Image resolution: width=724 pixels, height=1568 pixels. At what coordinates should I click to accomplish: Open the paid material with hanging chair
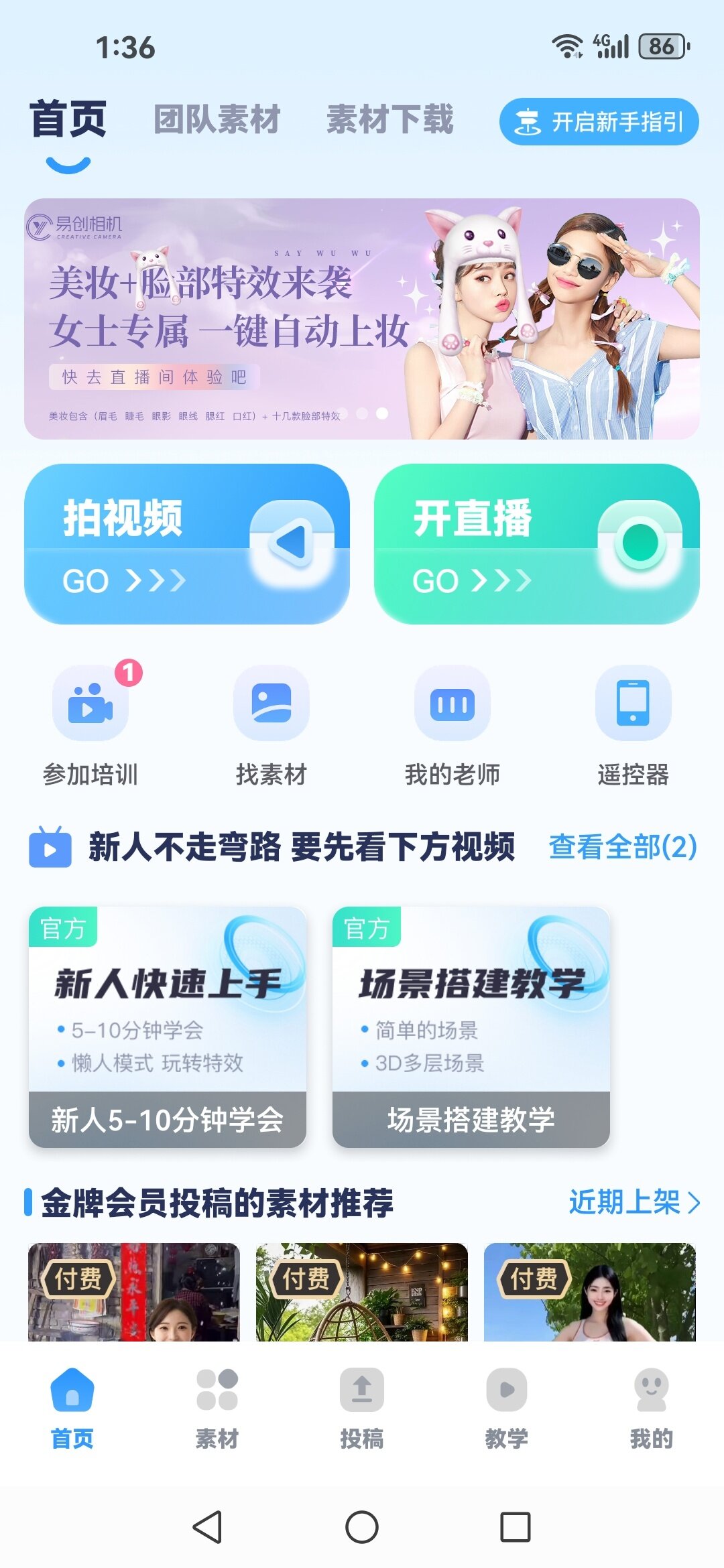point(362,1292)
